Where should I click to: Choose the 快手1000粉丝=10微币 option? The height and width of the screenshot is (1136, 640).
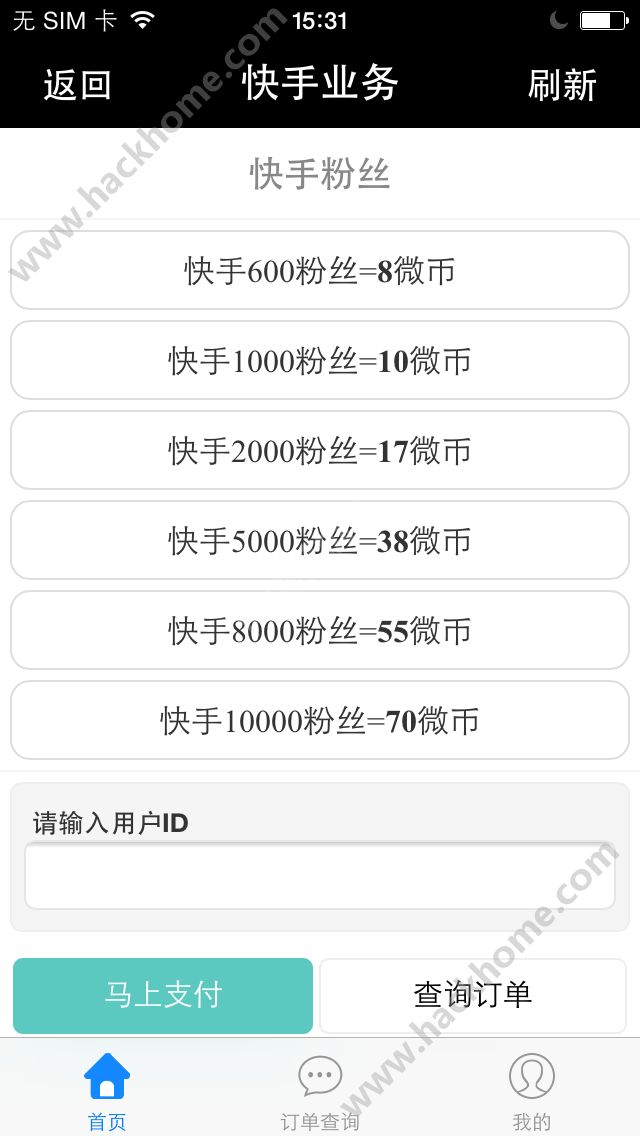coord(320,360)
